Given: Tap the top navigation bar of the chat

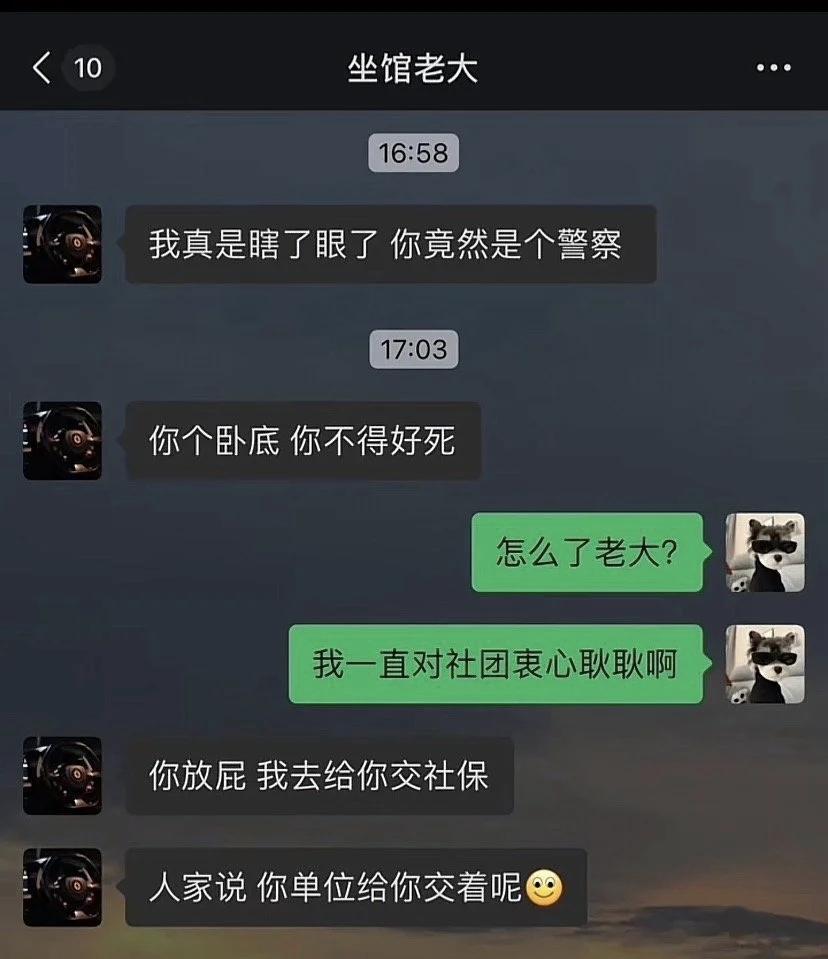Looking at the screenshot, I should [413, 67].
